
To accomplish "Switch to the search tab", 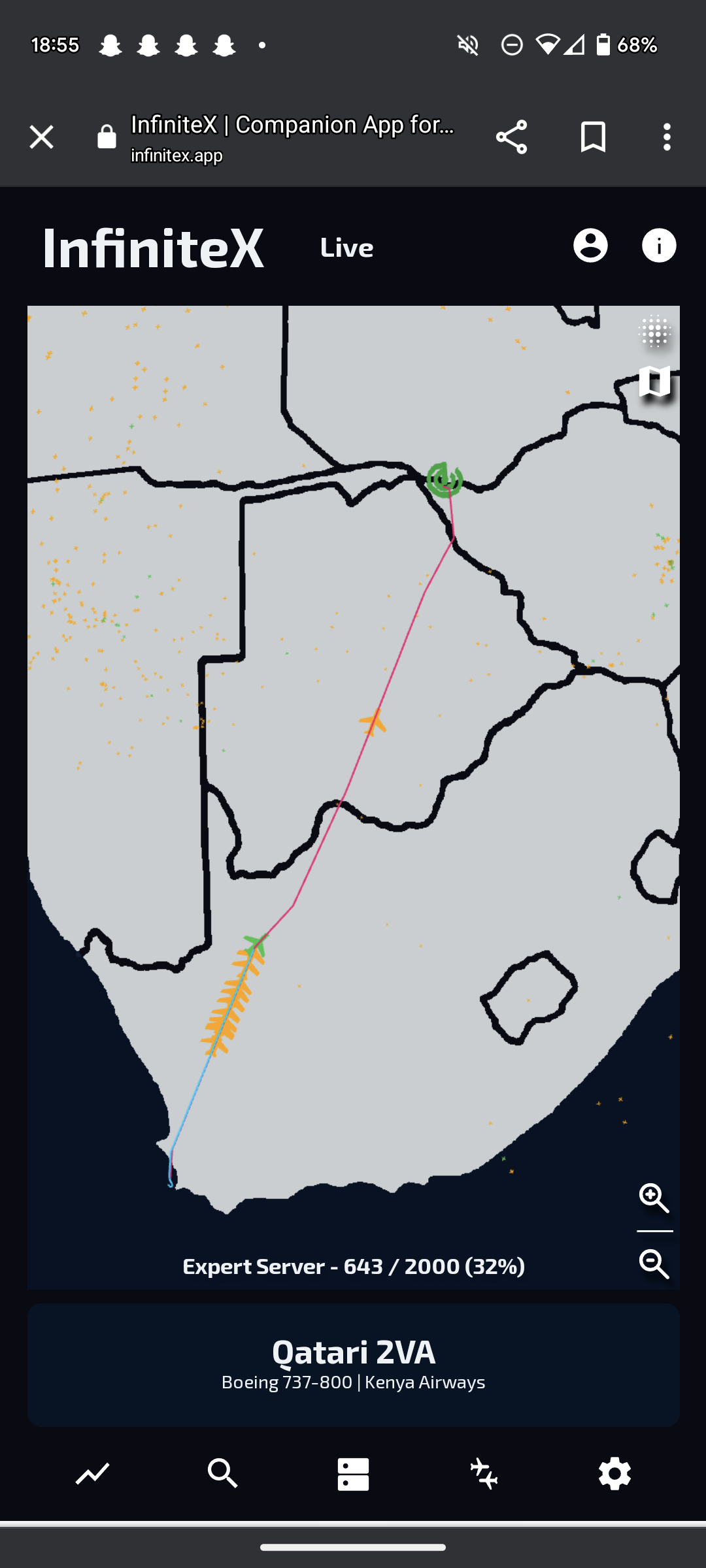I will (x=222, y=1474).
